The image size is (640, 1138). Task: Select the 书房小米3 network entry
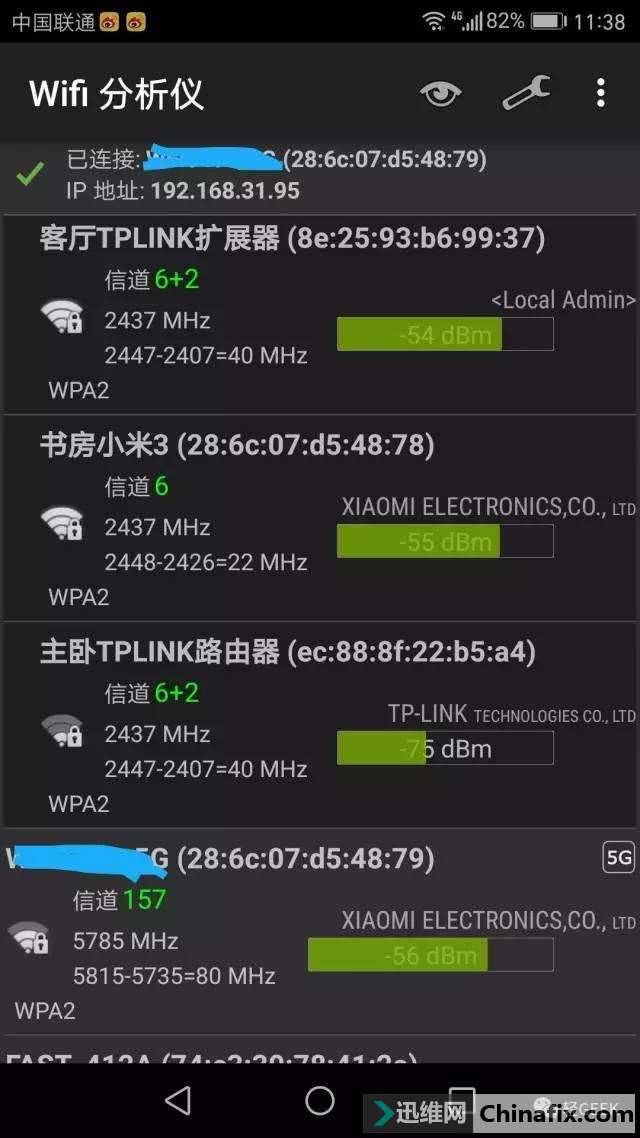[x=320, y=520]
